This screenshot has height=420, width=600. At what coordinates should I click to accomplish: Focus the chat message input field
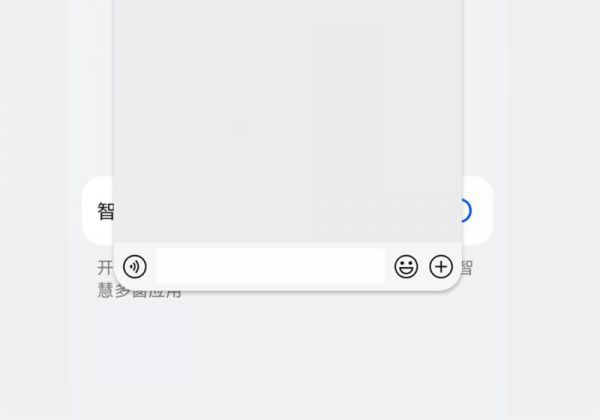tap(270, 267)
